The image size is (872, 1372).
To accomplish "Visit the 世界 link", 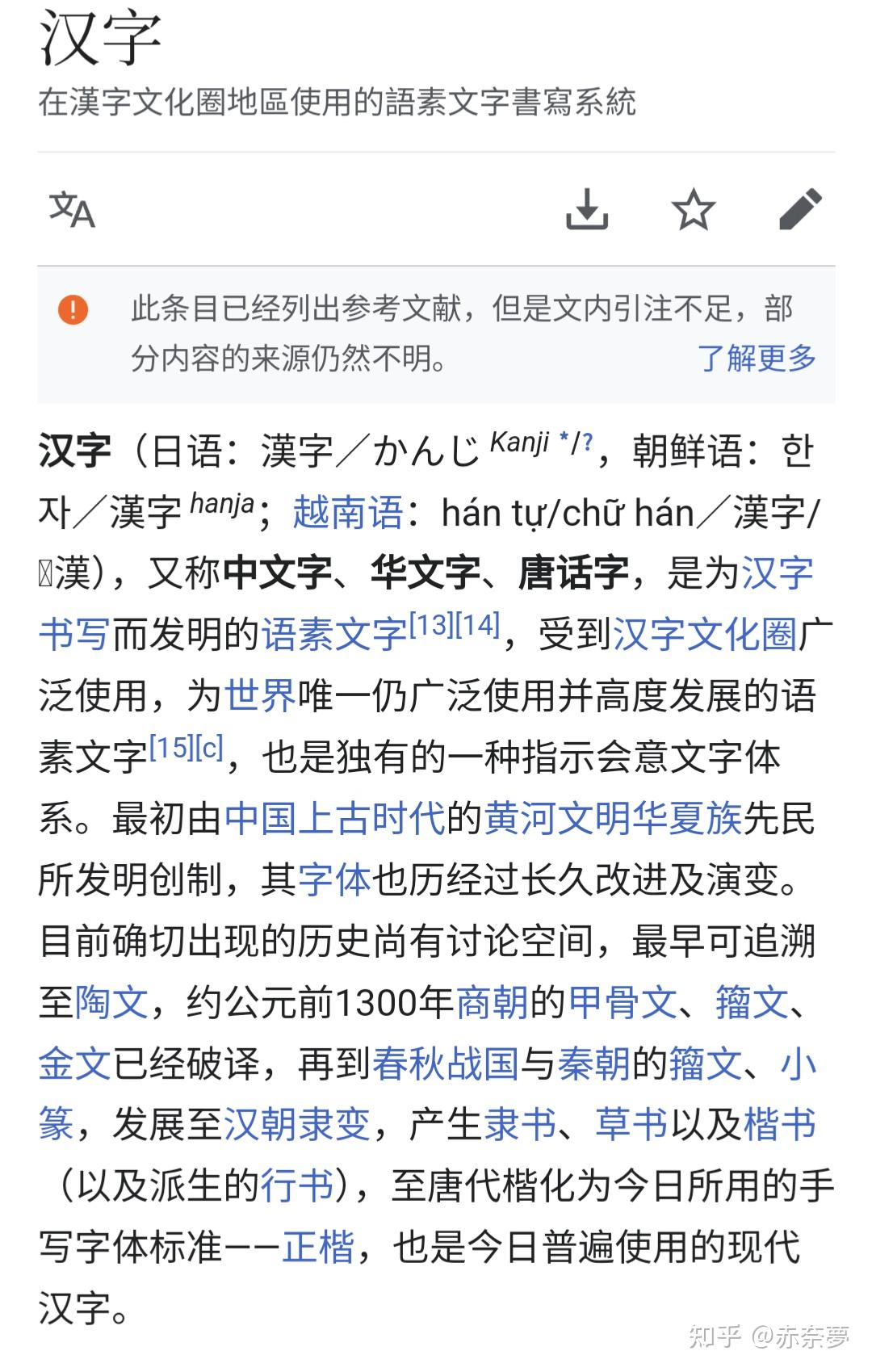I will [x=260, y=695].
